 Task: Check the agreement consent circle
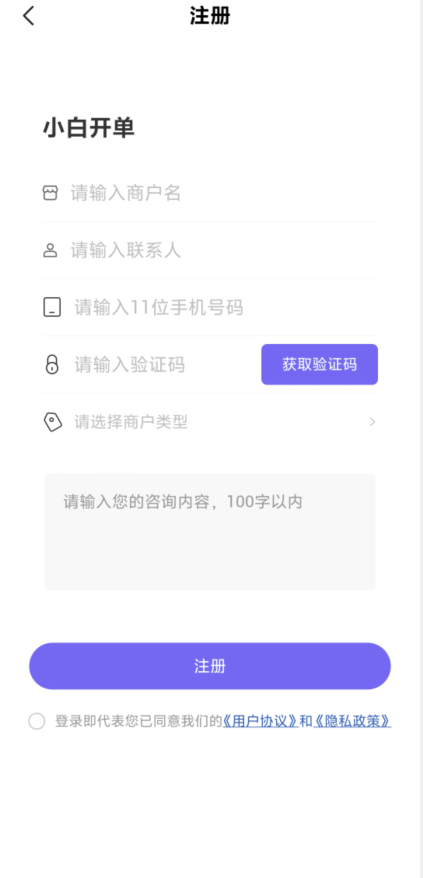37,721
